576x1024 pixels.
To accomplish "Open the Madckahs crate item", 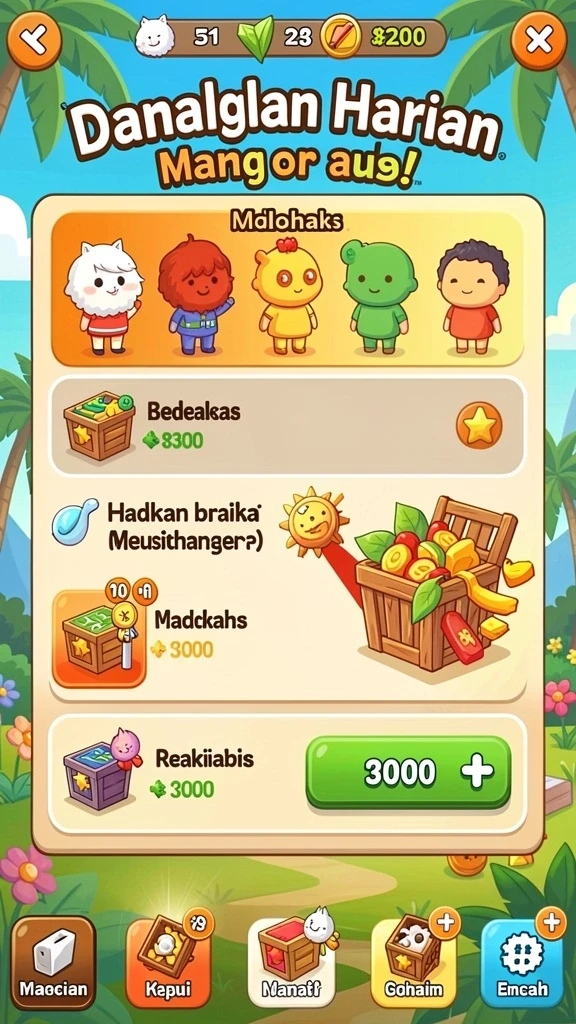I will [98, 639].
